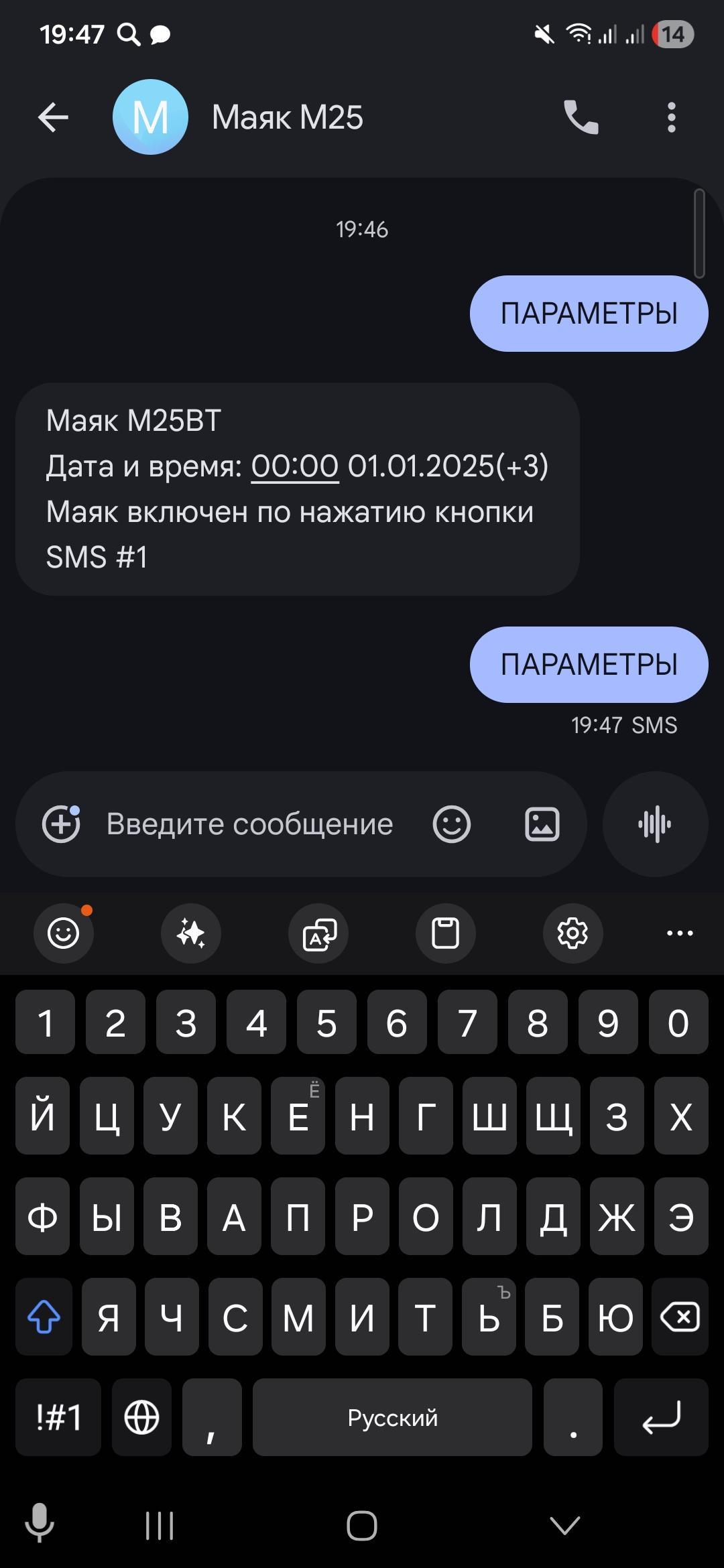Open the three-dot overflow menu
724x1568 pixels.
671,118
